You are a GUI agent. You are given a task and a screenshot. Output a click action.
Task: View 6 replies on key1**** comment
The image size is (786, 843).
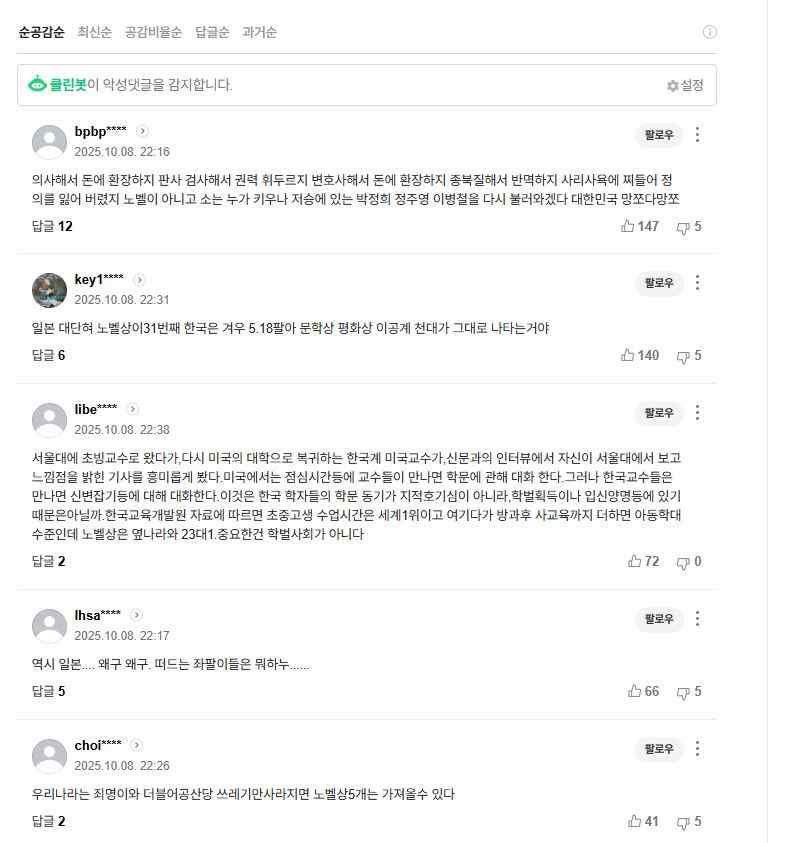click(x=48, y=356)
